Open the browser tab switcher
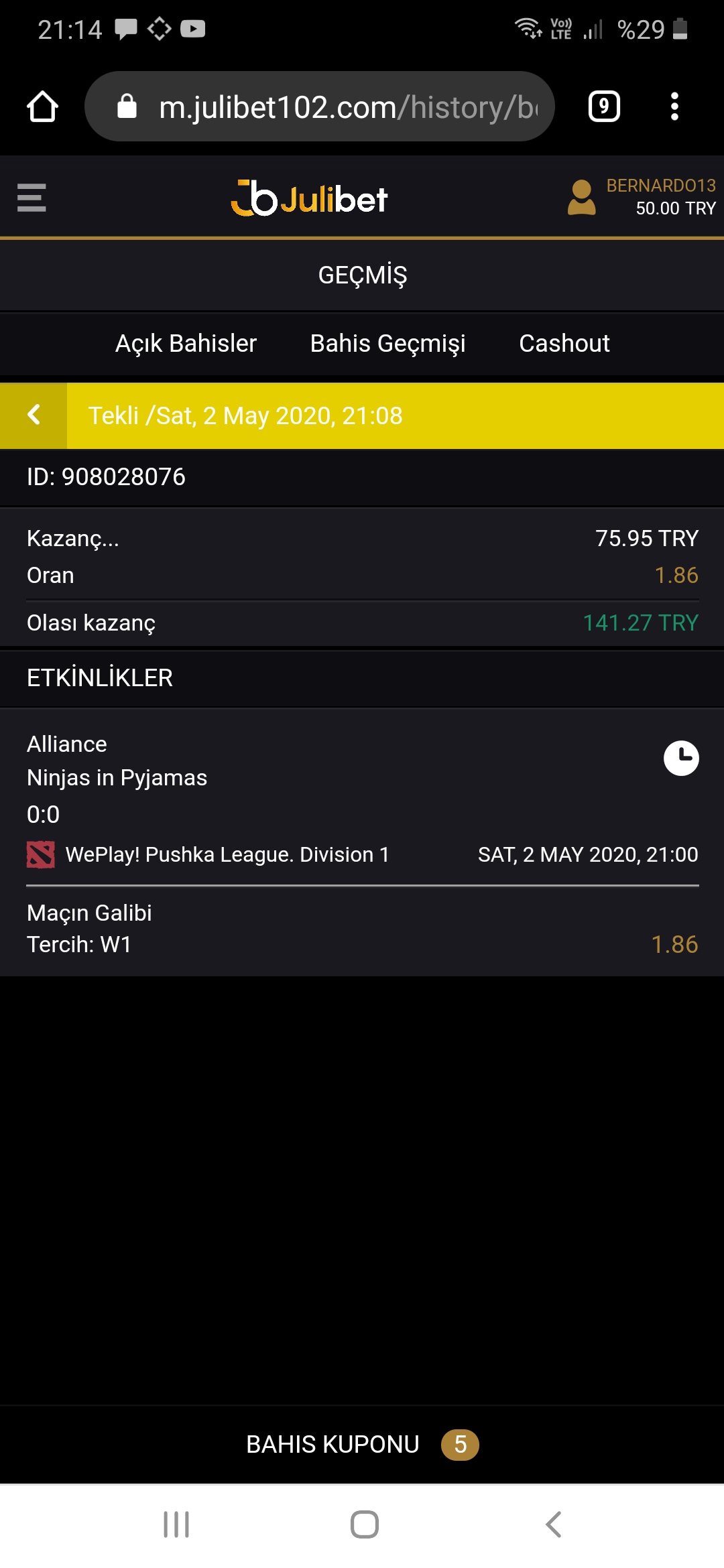This screenshot has height=1568, width=724. 604,107
